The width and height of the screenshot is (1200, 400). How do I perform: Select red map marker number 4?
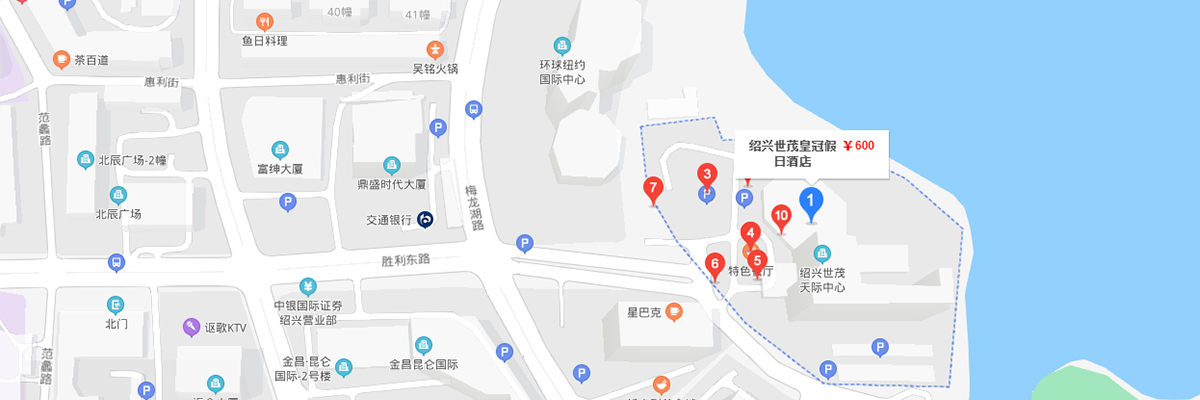750,234
